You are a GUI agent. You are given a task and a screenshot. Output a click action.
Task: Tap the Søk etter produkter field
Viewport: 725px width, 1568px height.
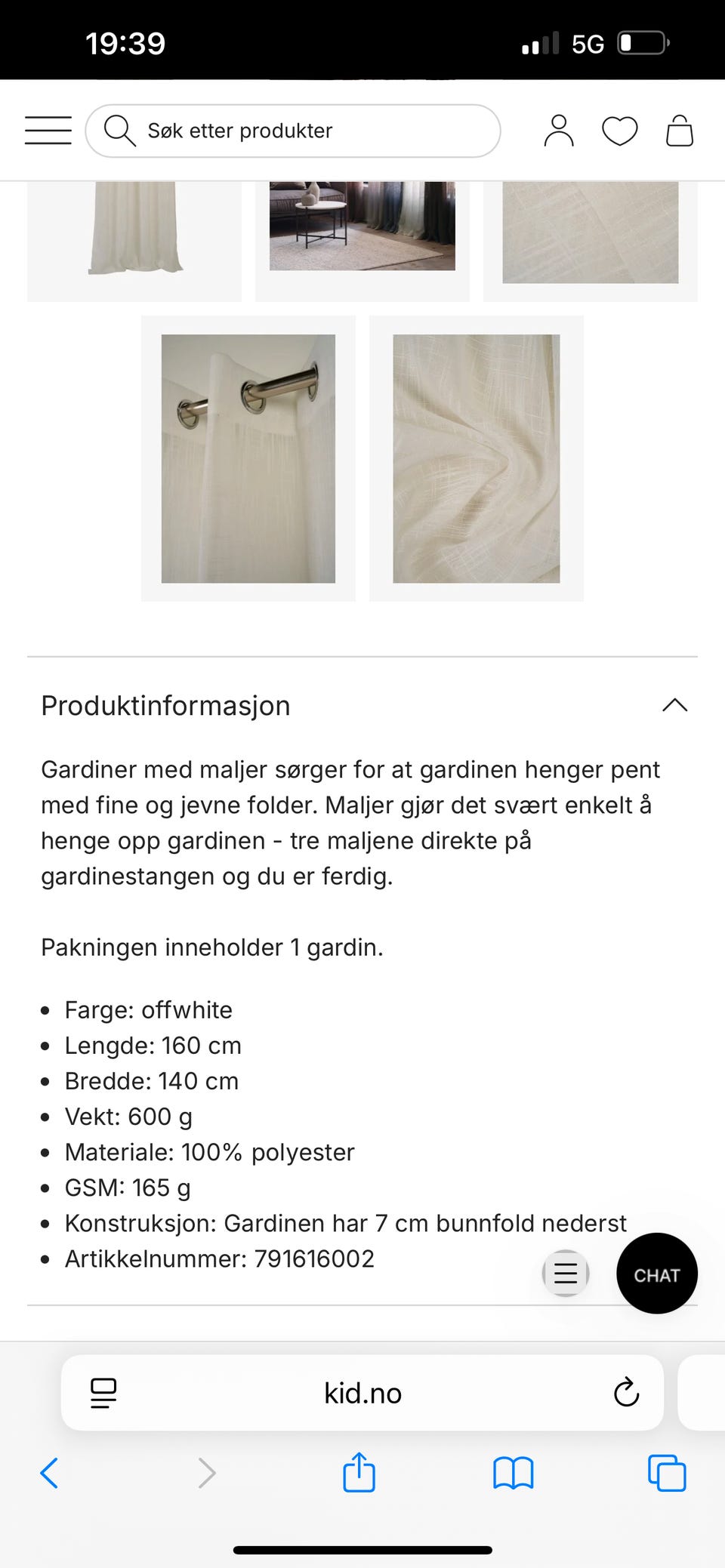(x=293, y=130)
